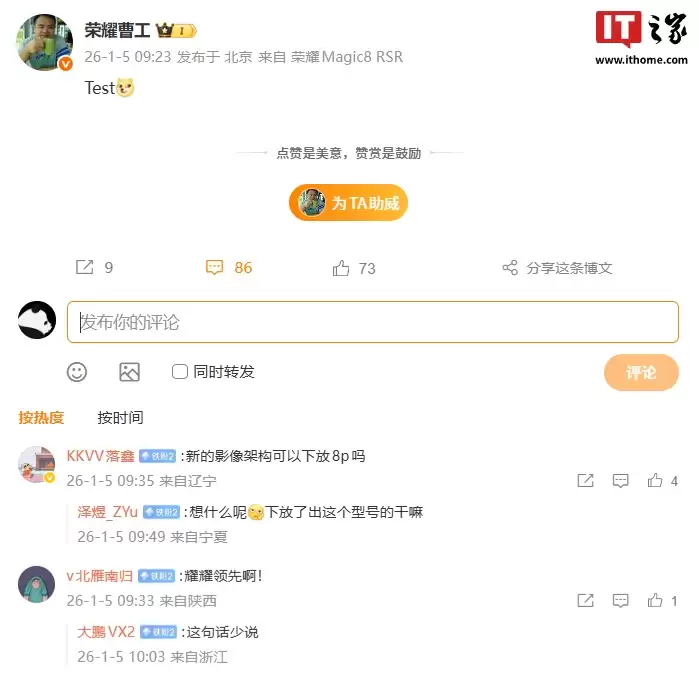The width and height of the screenshot is (699, 675).
Task: Sort comments by 按热度
Action: point(41,417)
